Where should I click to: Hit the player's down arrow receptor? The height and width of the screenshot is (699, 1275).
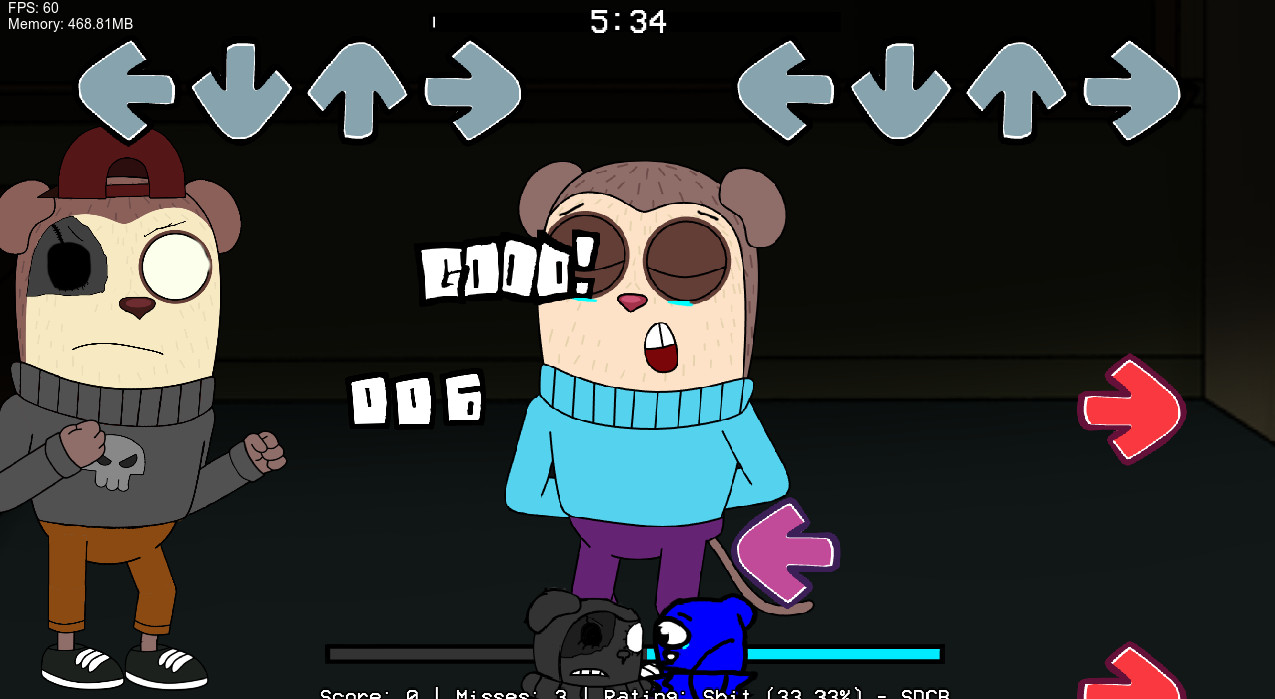click(x=901, y=92)
